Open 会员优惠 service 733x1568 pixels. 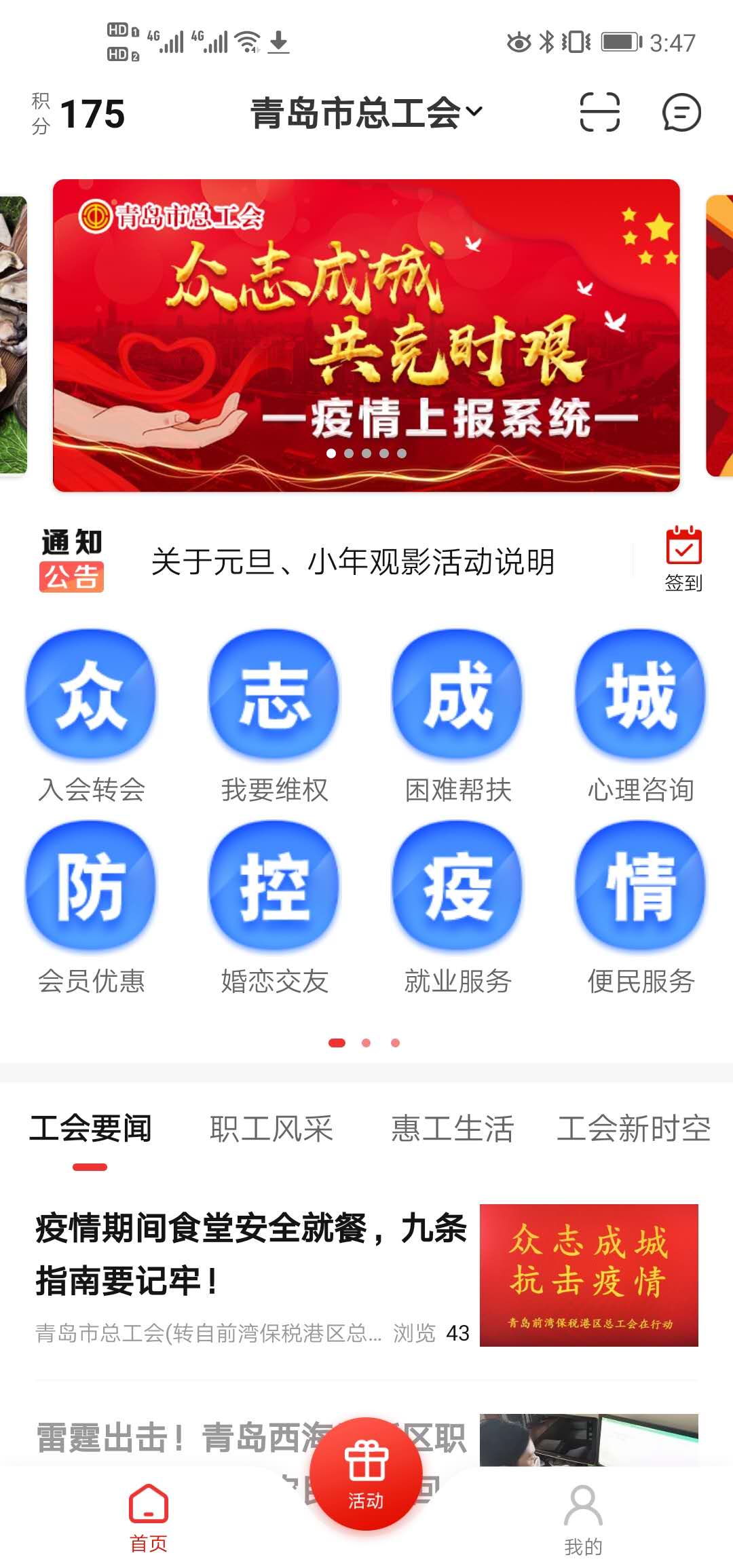(x=92, y=906)
